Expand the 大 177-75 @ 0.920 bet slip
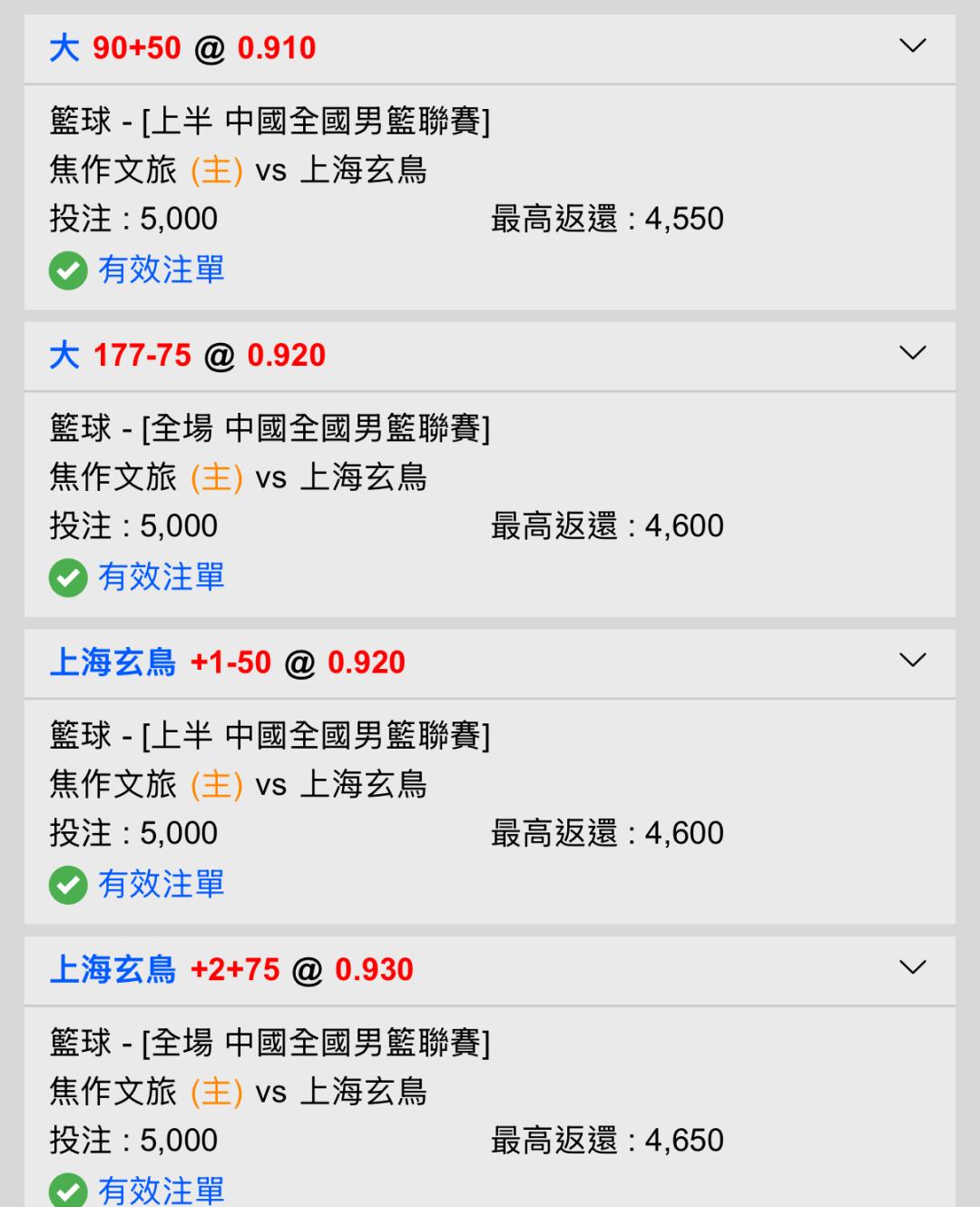The height and width of the screenshot is (1207, 980). pos(912,353)
